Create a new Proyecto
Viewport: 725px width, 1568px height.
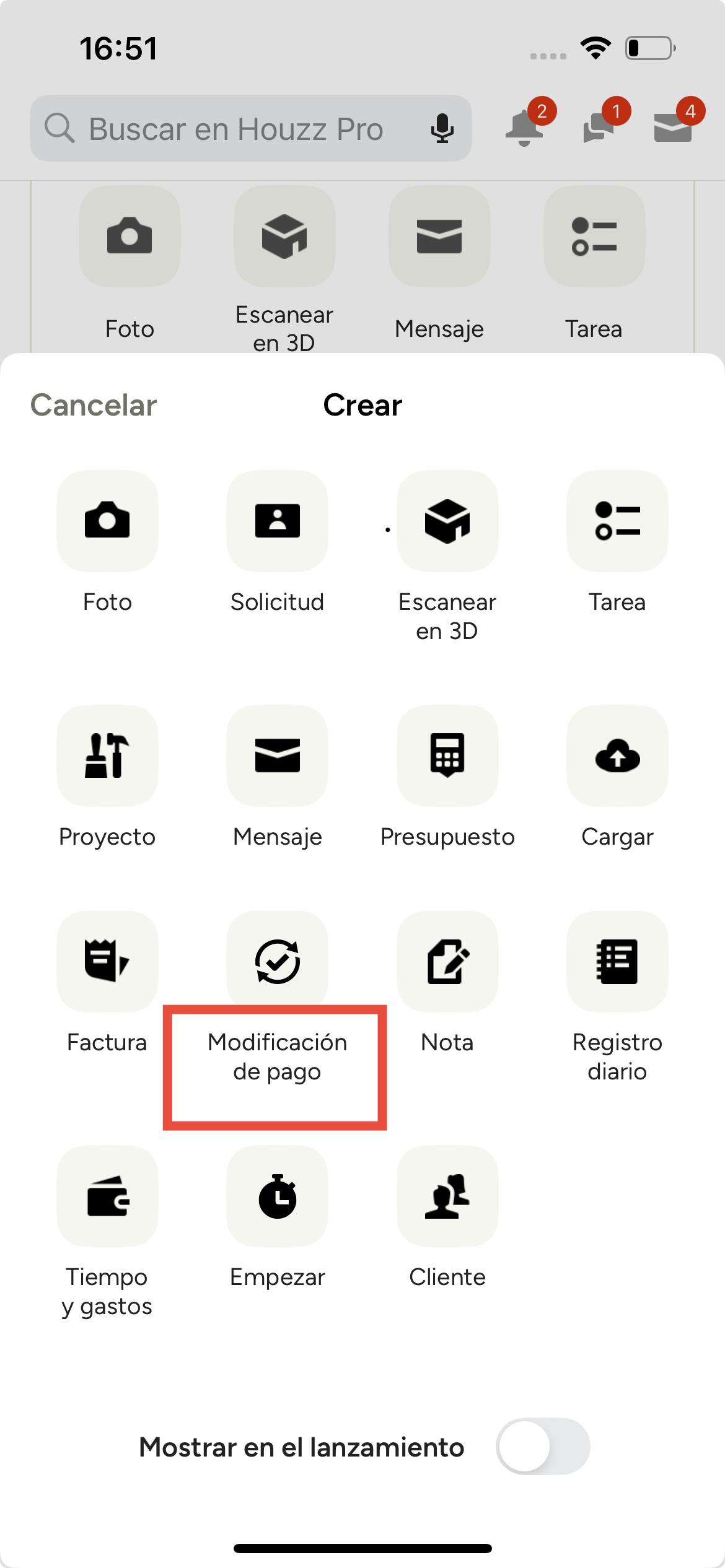click(x=107, y=756)
